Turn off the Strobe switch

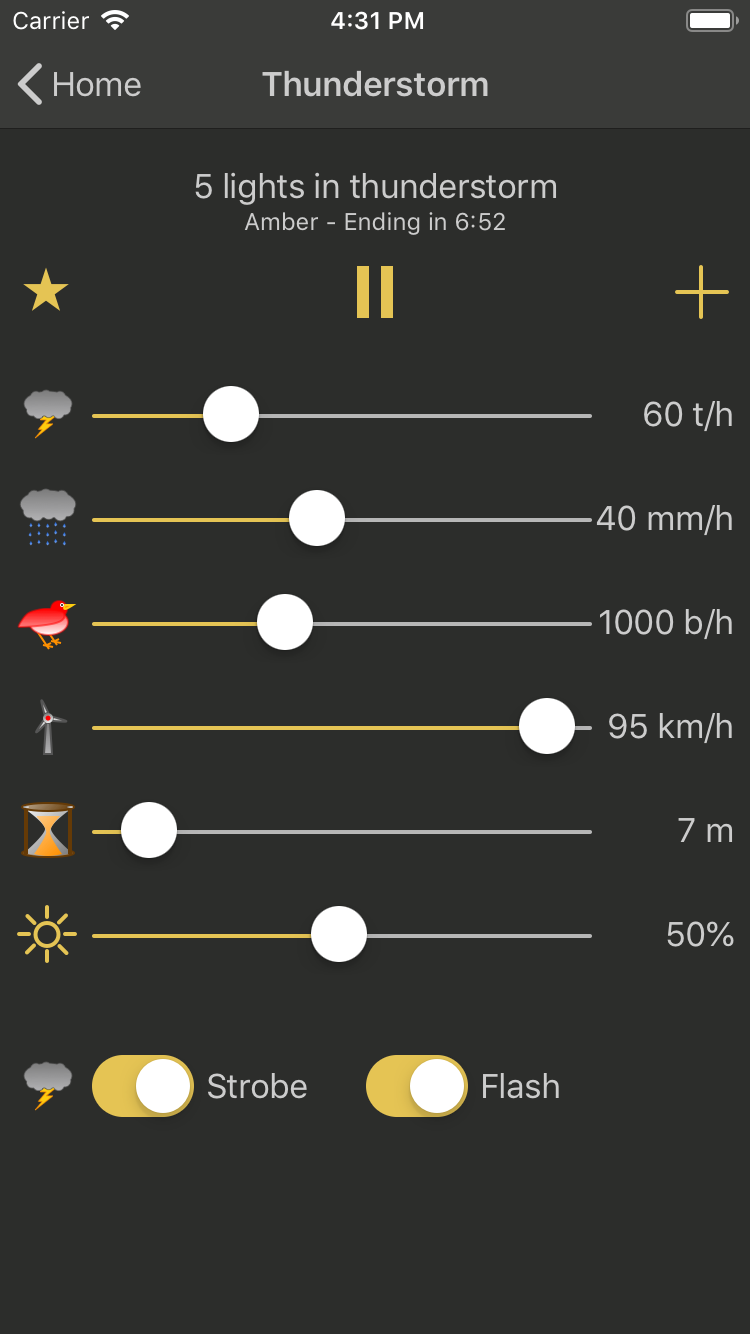(x=143, y=1086)
